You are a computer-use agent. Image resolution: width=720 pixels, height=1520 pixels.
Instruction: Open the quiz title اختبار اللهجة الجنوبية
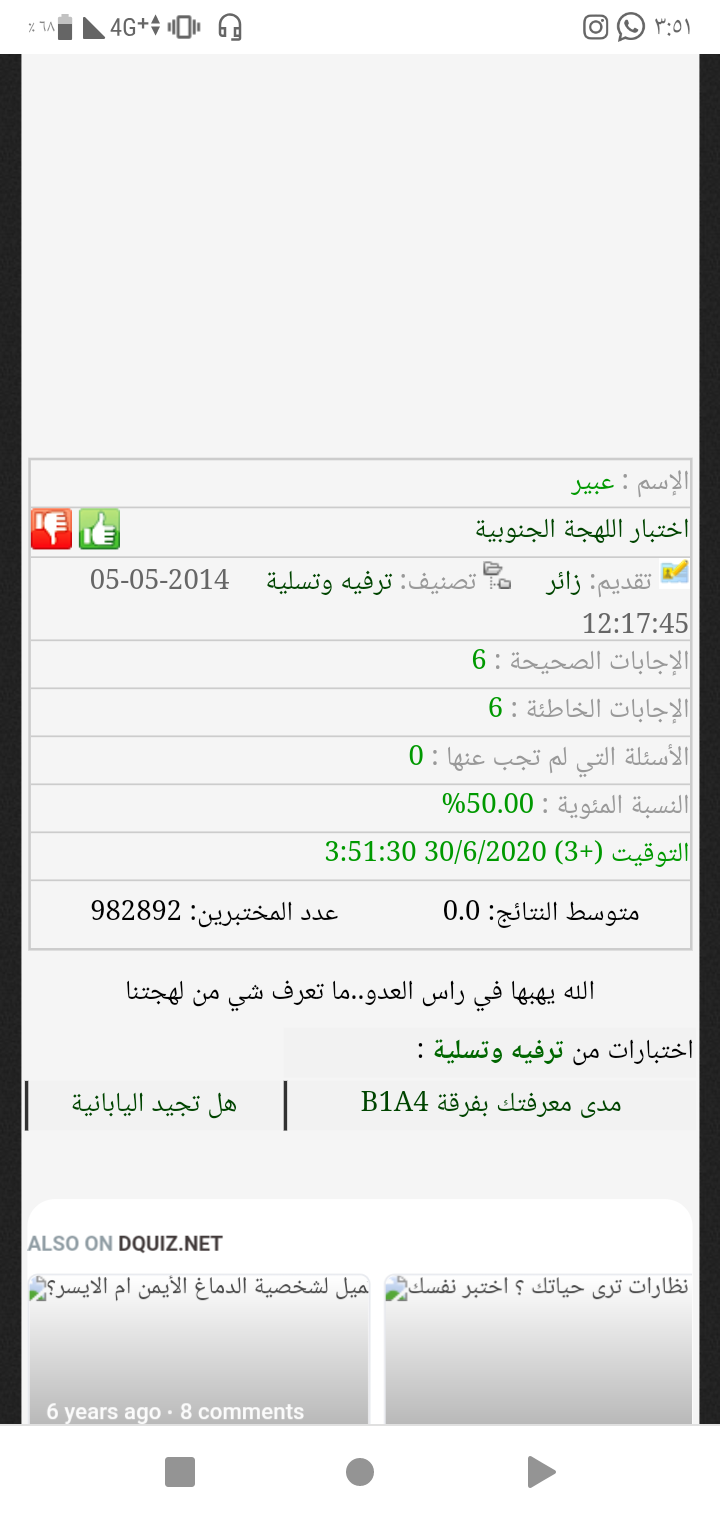[581, 530]
